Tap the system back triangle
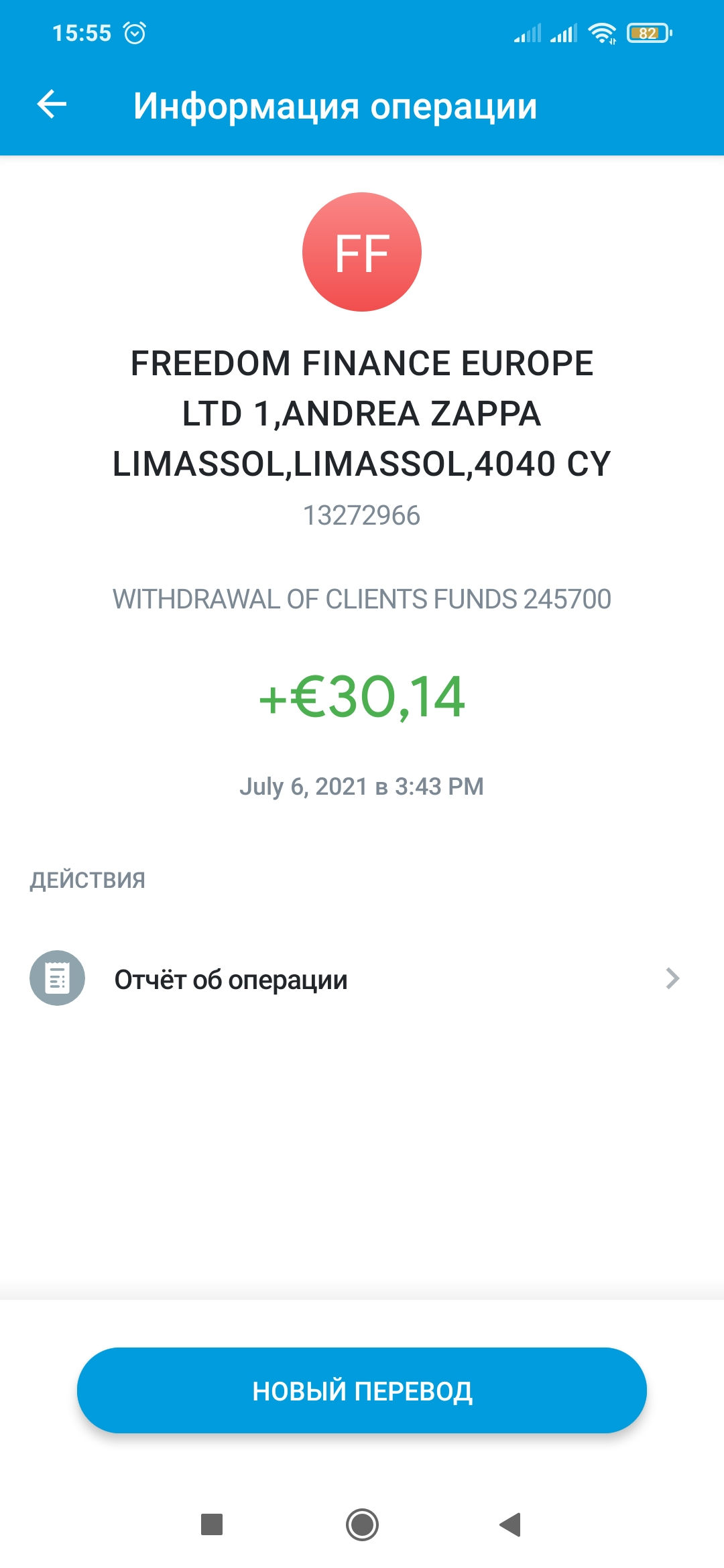 511,1524
